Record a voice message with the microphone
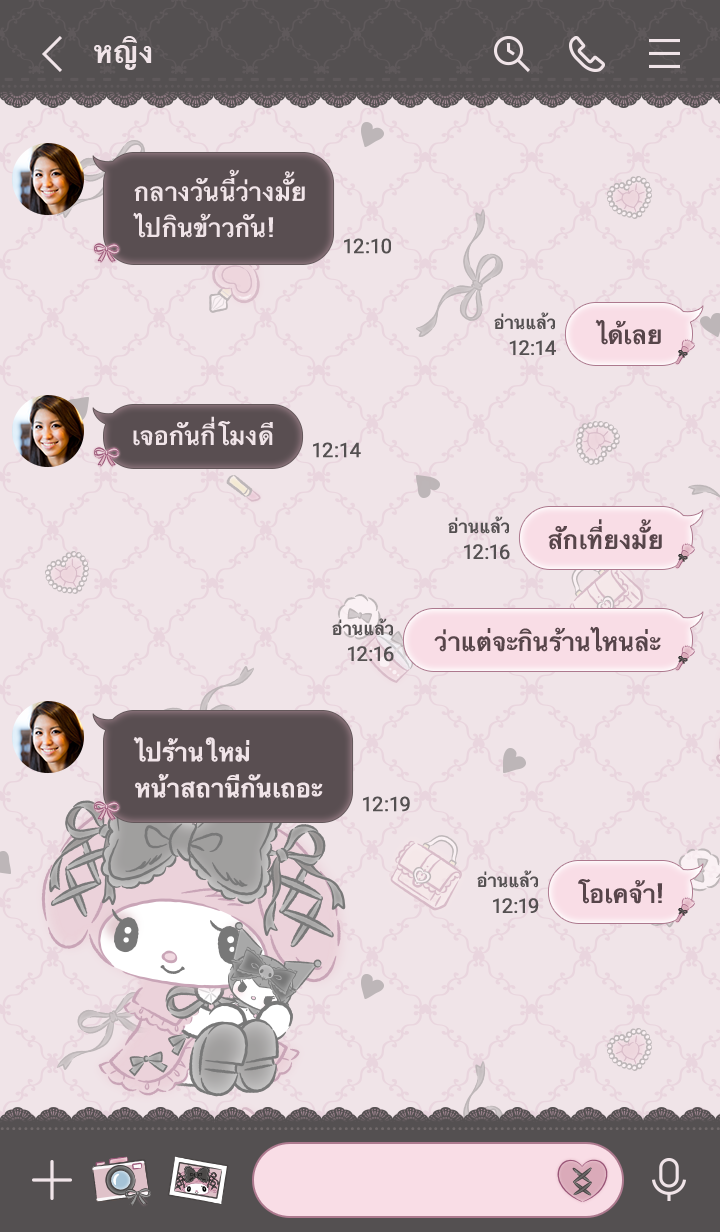The image size is (720, 1232). pos(668,1180)
